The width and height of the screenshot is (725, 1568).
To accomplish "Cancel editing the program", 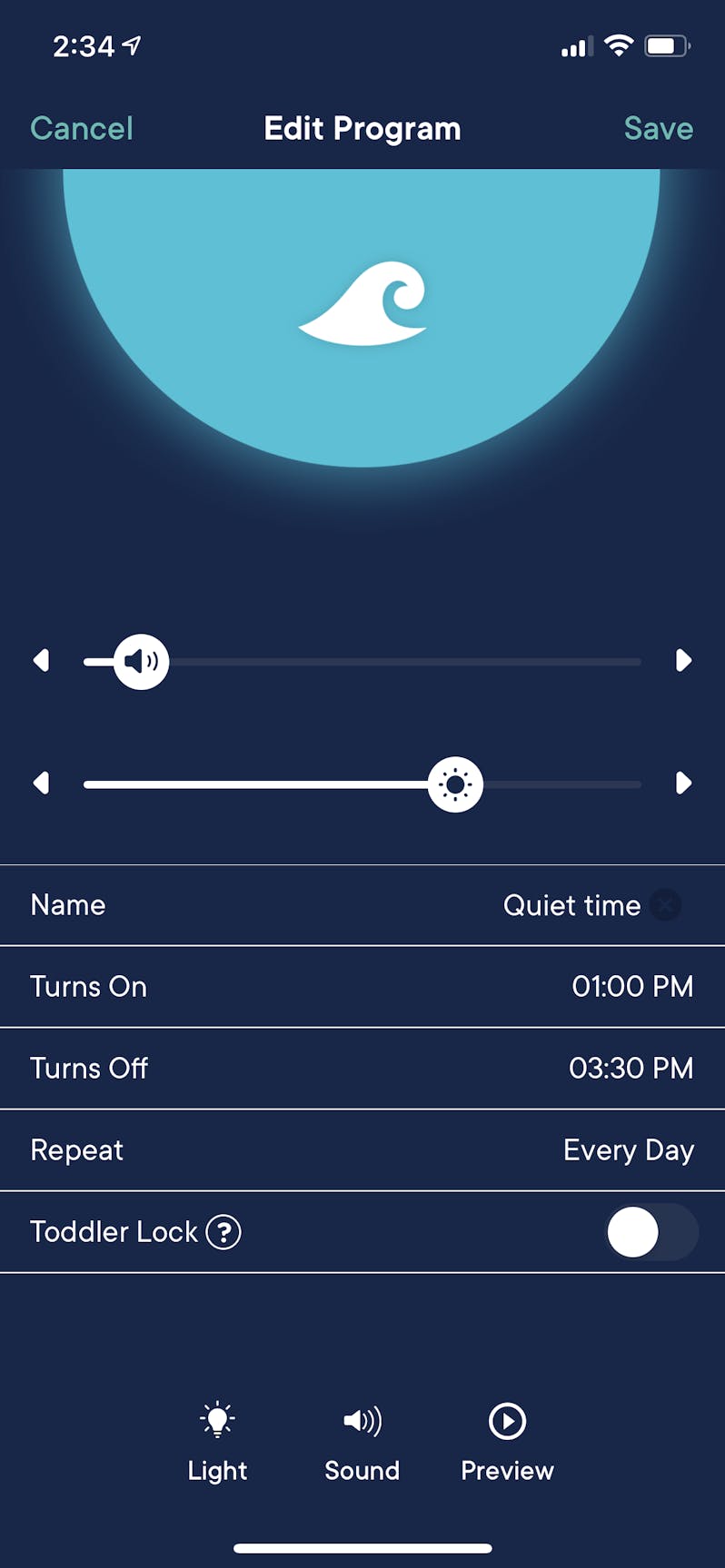I will click(x=82, y=129).
